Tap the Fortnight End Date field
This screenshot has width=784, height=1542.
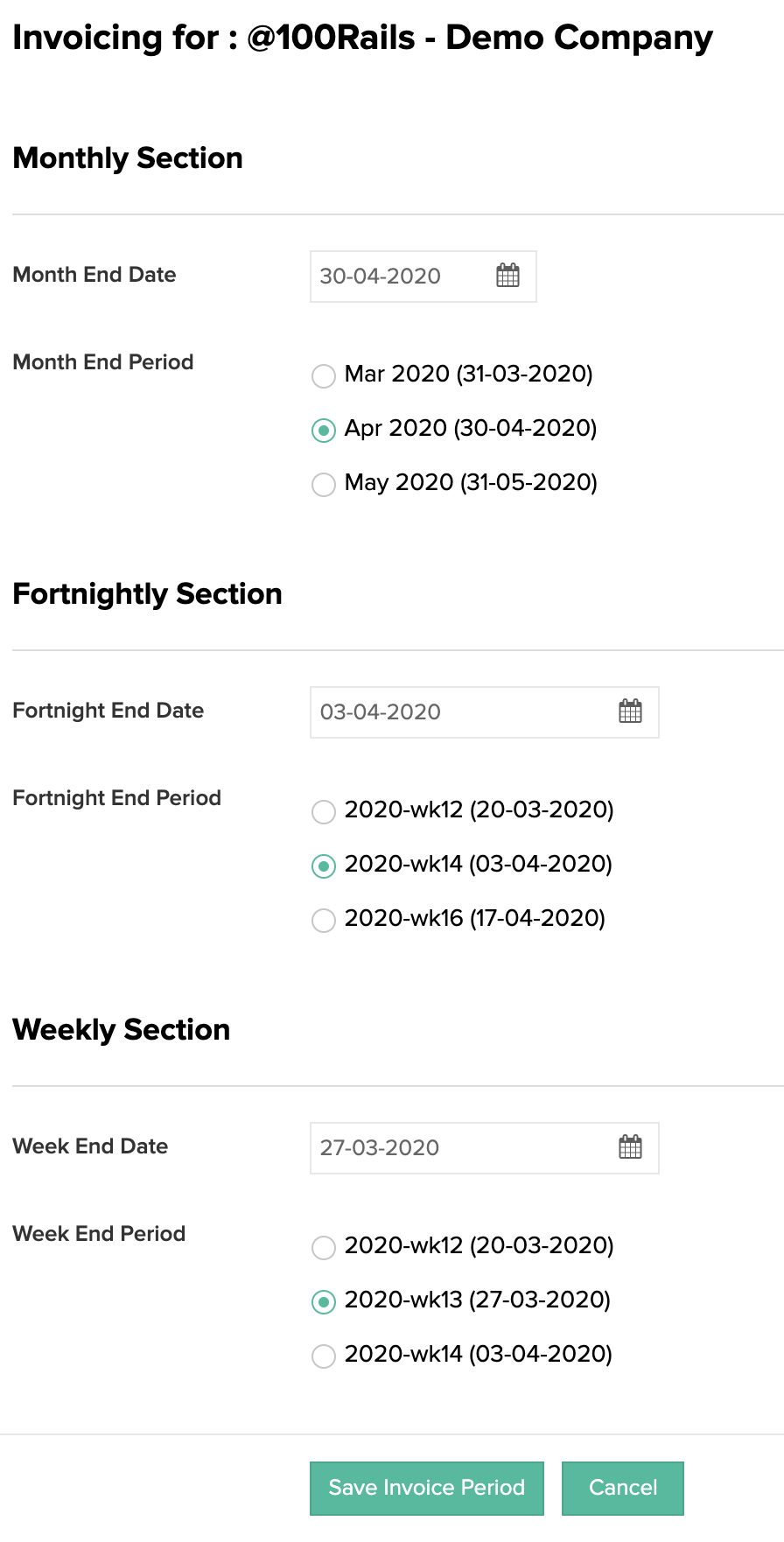tap(455, 712)
